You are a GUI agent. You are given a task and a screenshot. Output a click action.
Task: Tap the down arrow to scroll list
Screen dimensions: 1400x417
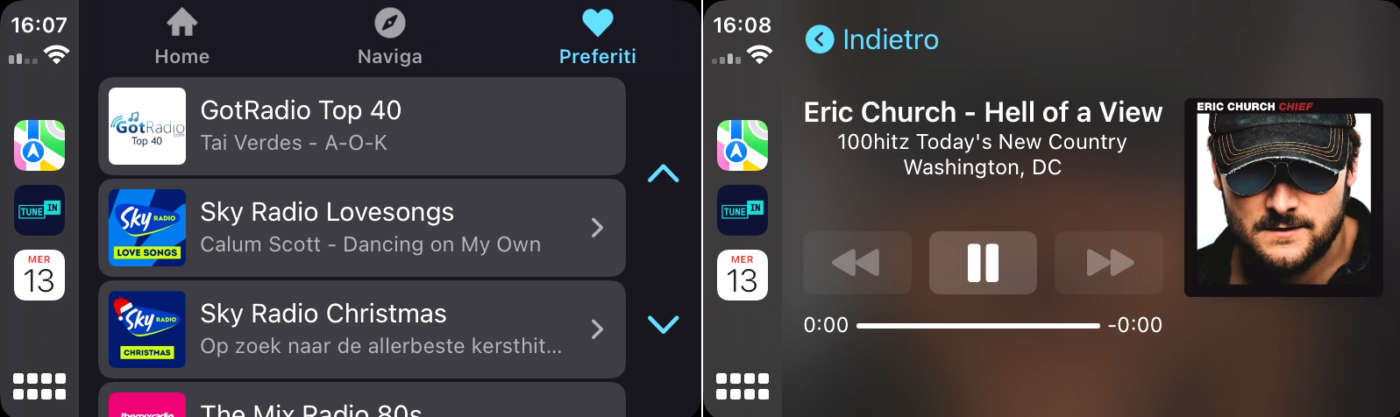663,324
